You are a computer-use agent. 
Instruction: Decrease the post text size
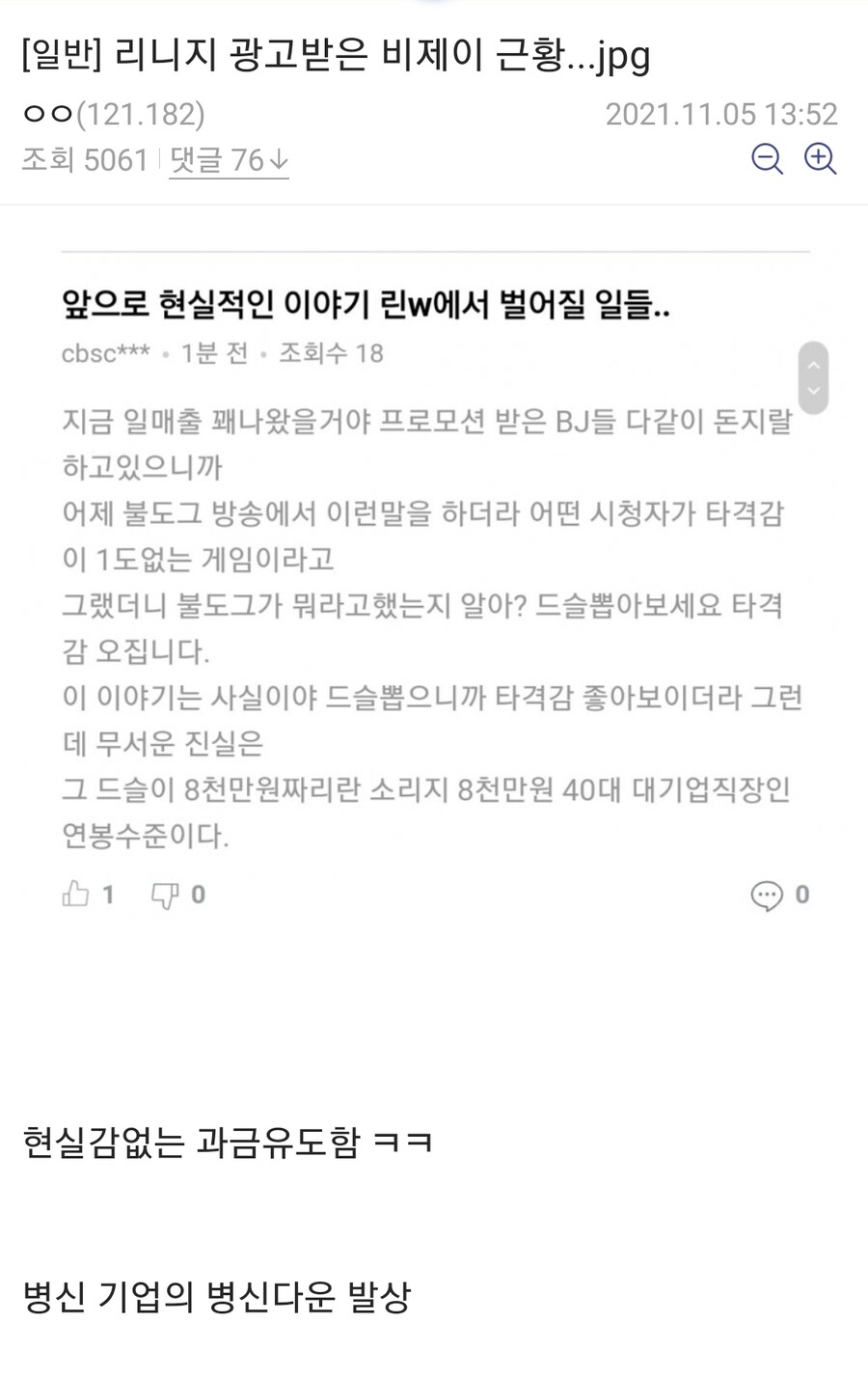coord(767,159)
